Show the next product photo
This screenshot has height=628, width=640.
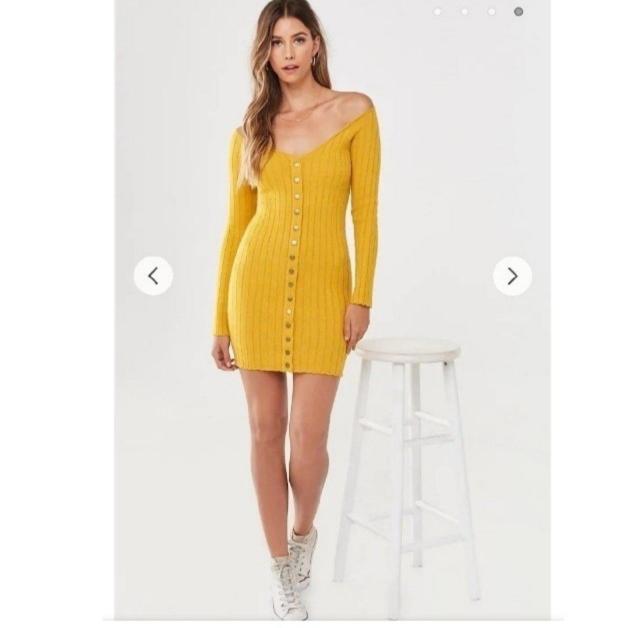point(512,276)
